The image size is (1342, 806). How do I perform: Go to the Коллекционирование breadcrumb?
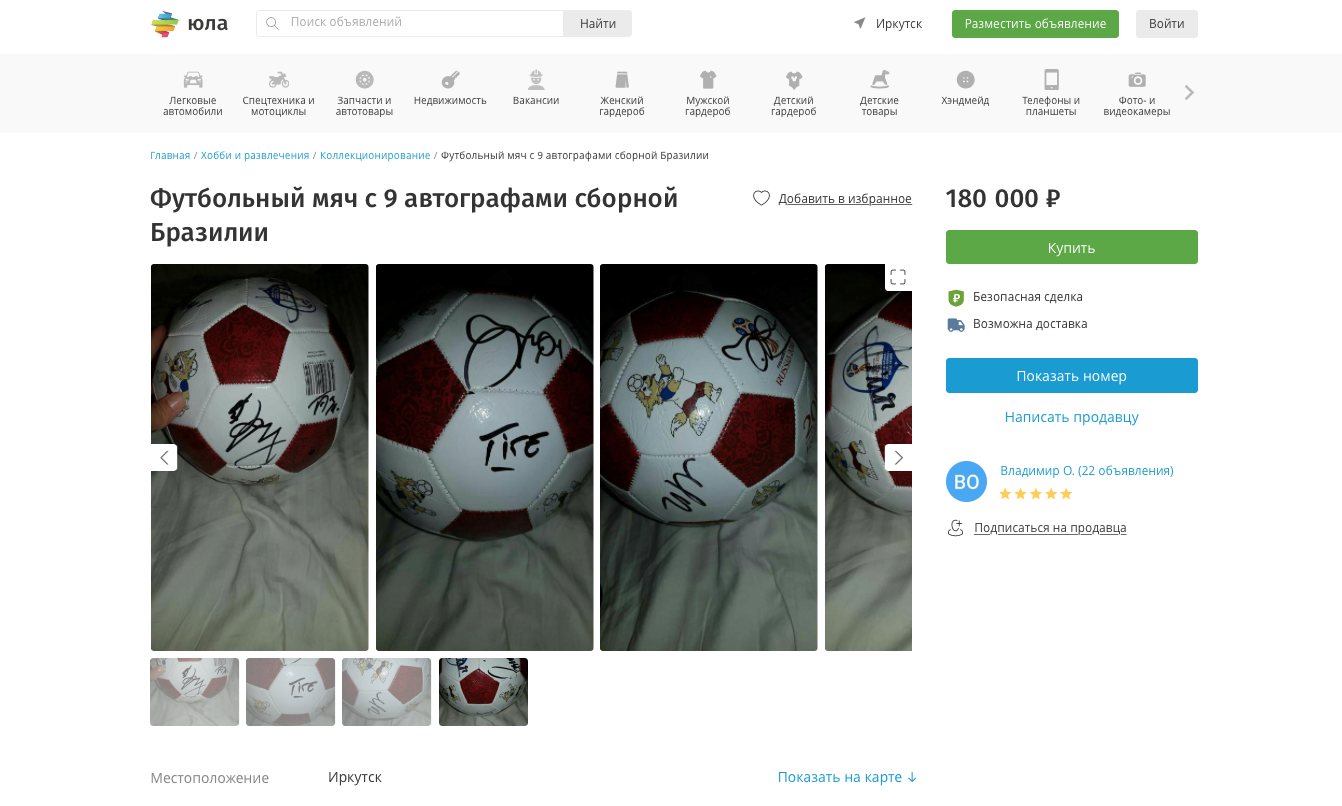[375, 156]
